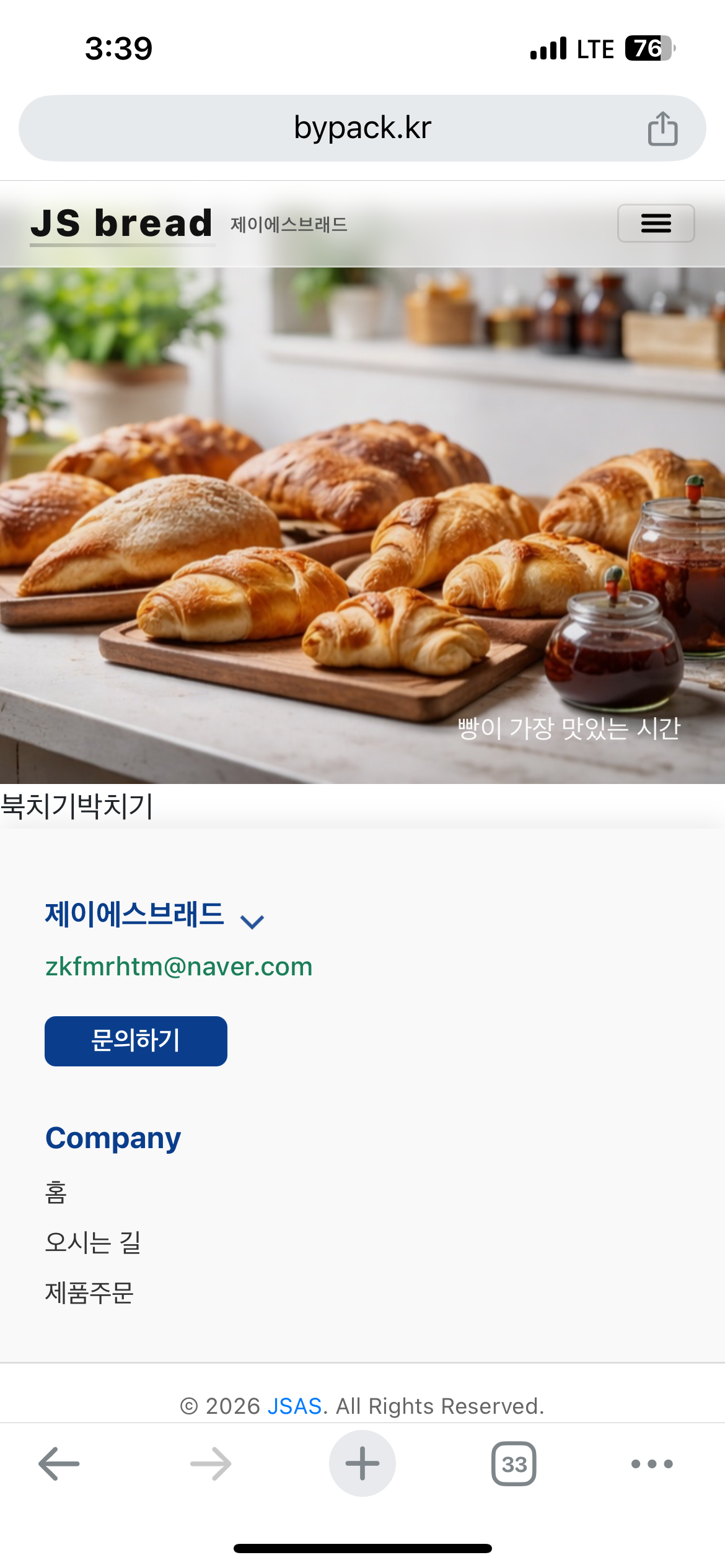The width and height of the screenshot is (725, 1568).
Task: Share this page from the address bar
Action: tap(662, 129)
